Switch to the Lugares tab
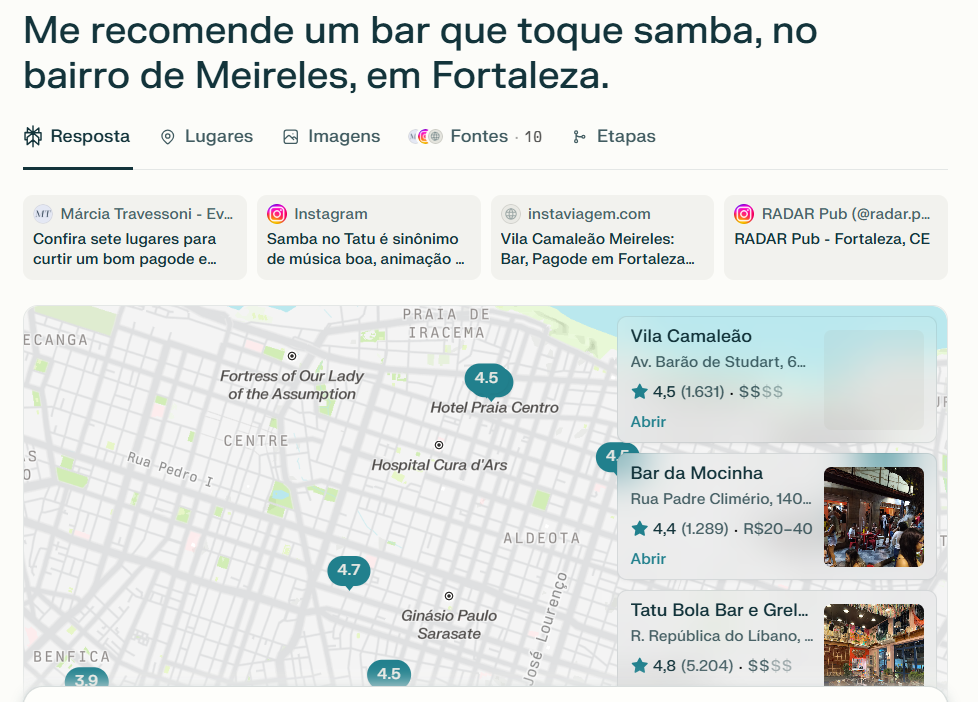The width and height of the screenshot is (978, 702). [207, 137]
